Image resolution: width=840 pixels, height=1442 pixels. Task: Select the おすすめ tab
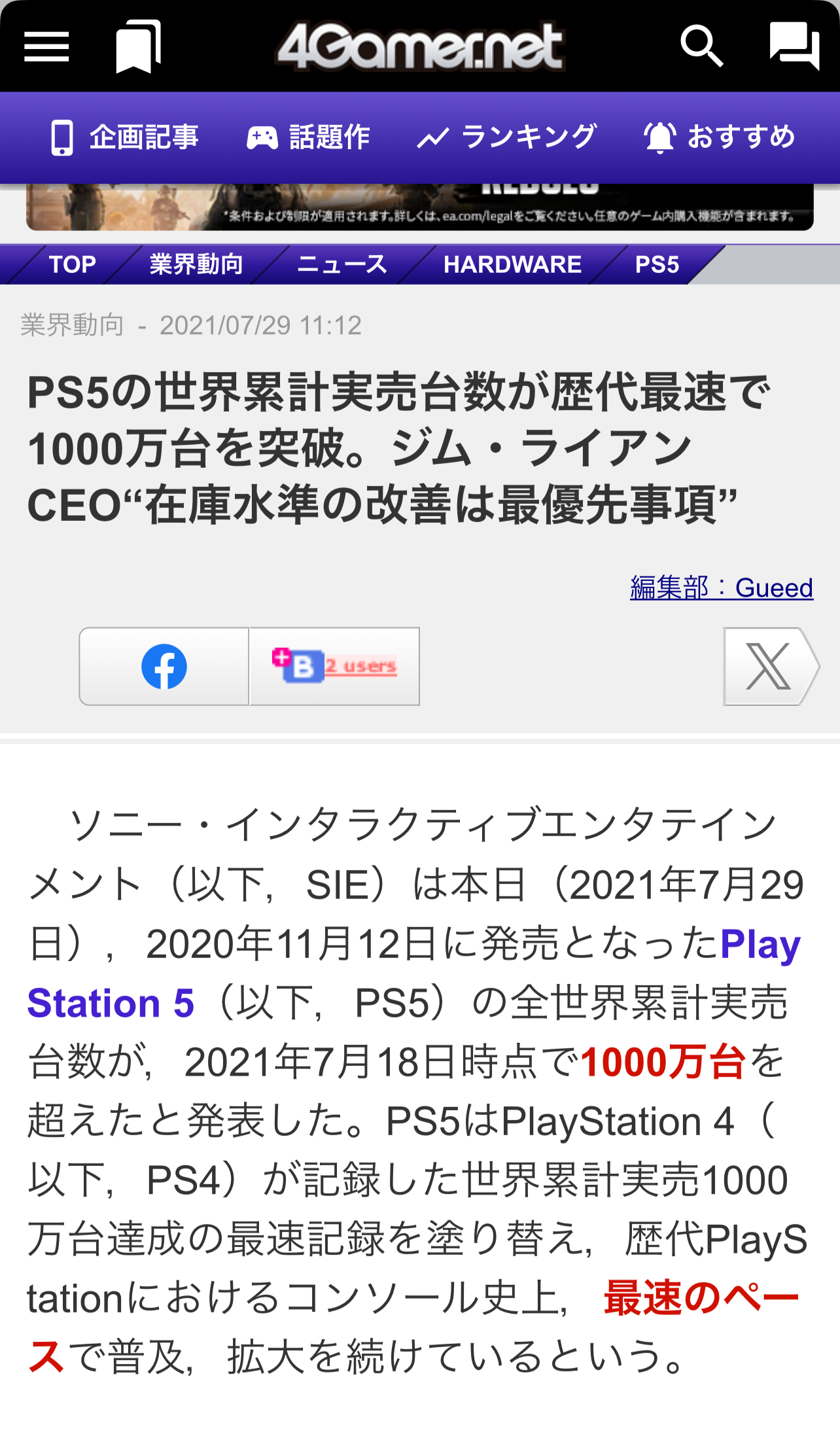coord(720,137)
